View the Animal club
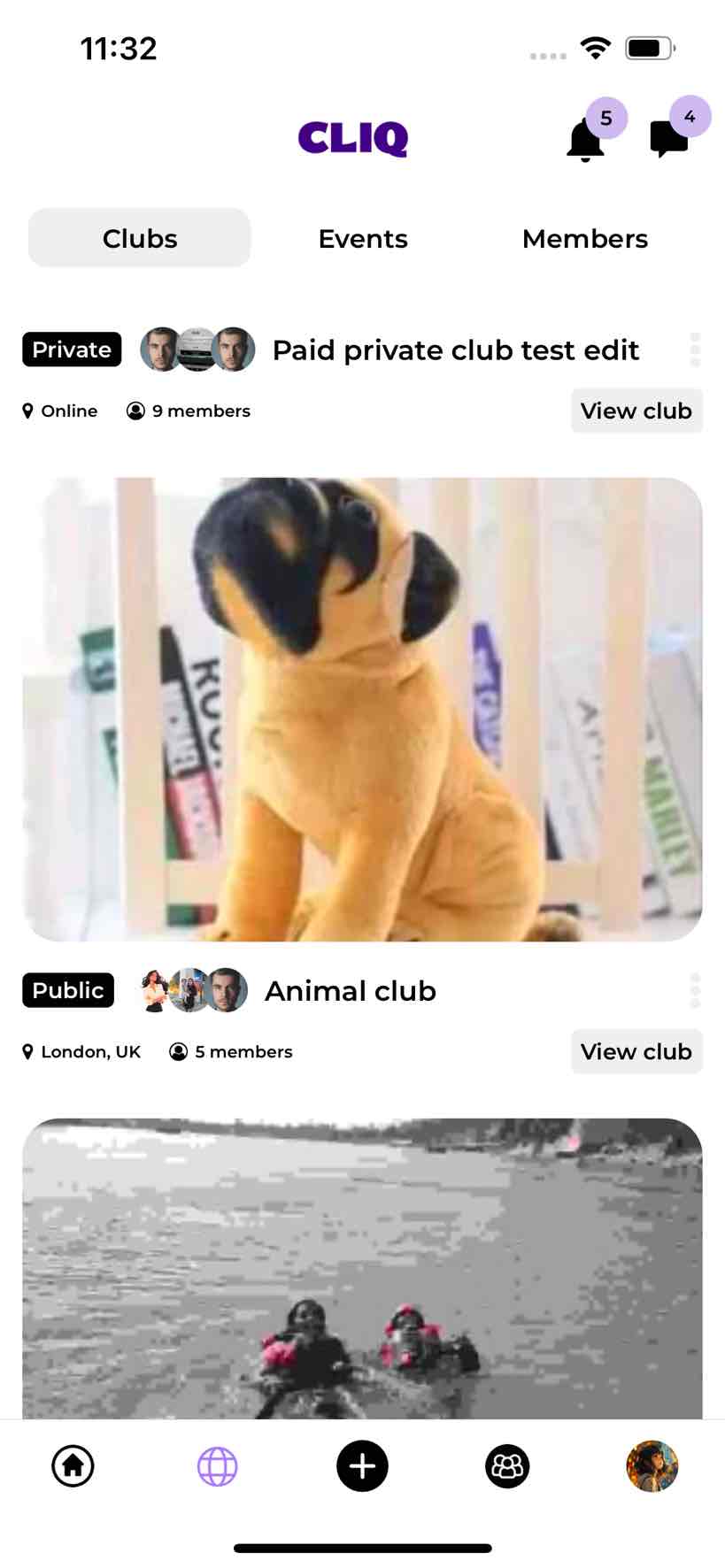 (636, 1051)
